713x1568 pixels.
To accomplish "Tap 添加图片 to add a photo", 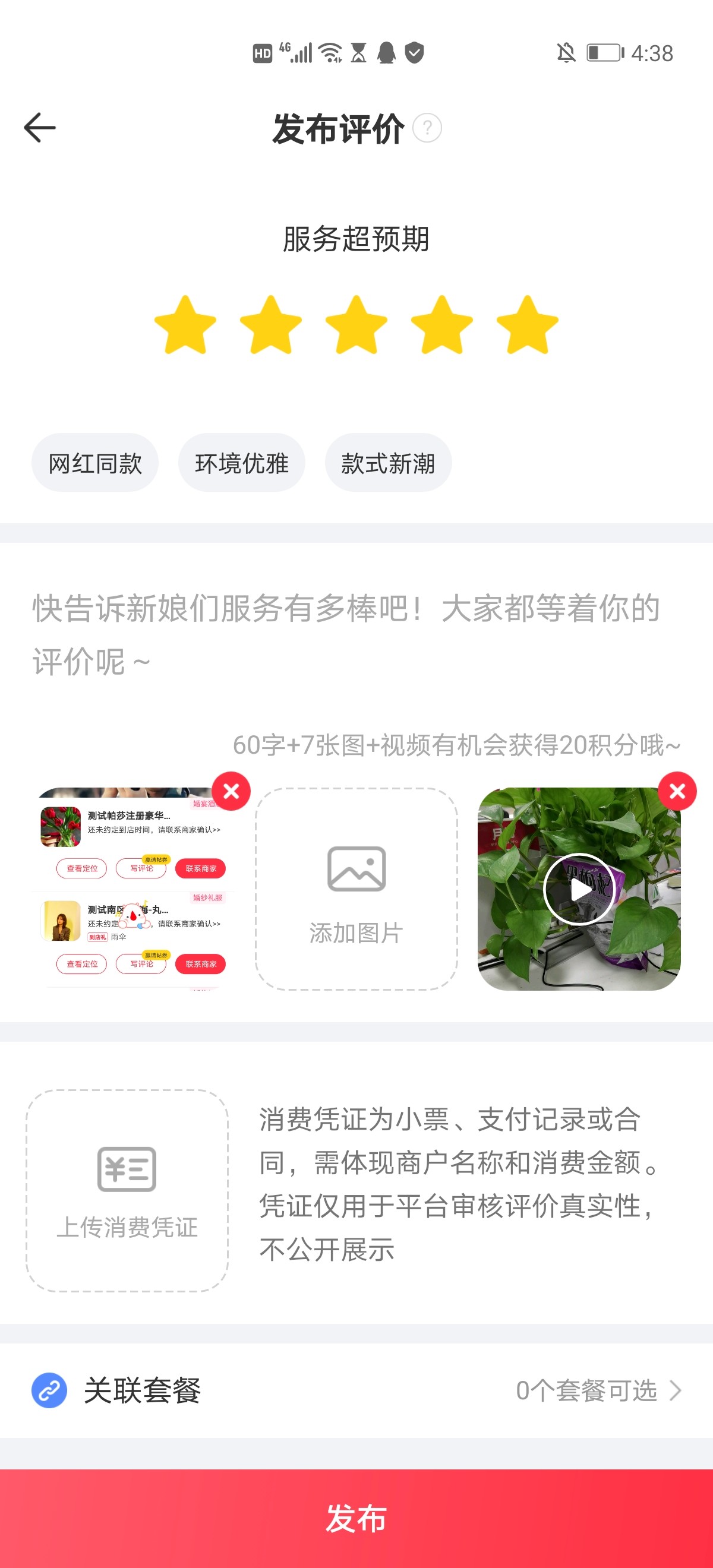I will (x=356, y=889).
